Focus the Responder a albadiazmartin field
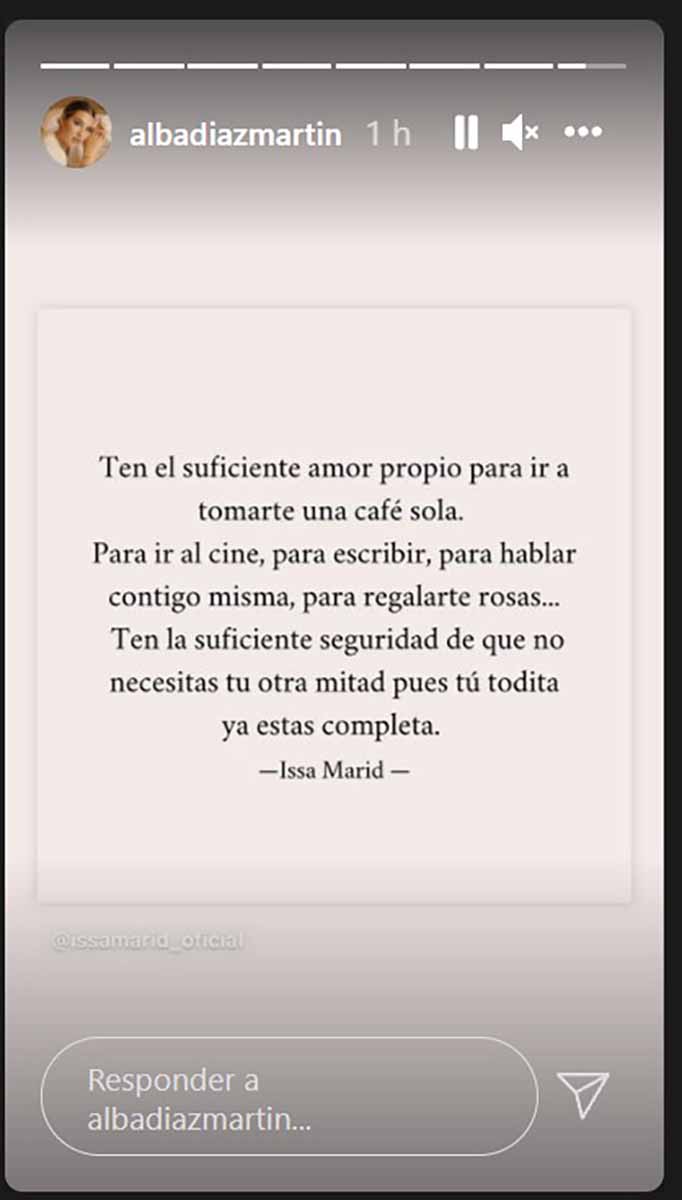The width and height of the screenshot is (682, 1200). click(x=289, y=1100)
